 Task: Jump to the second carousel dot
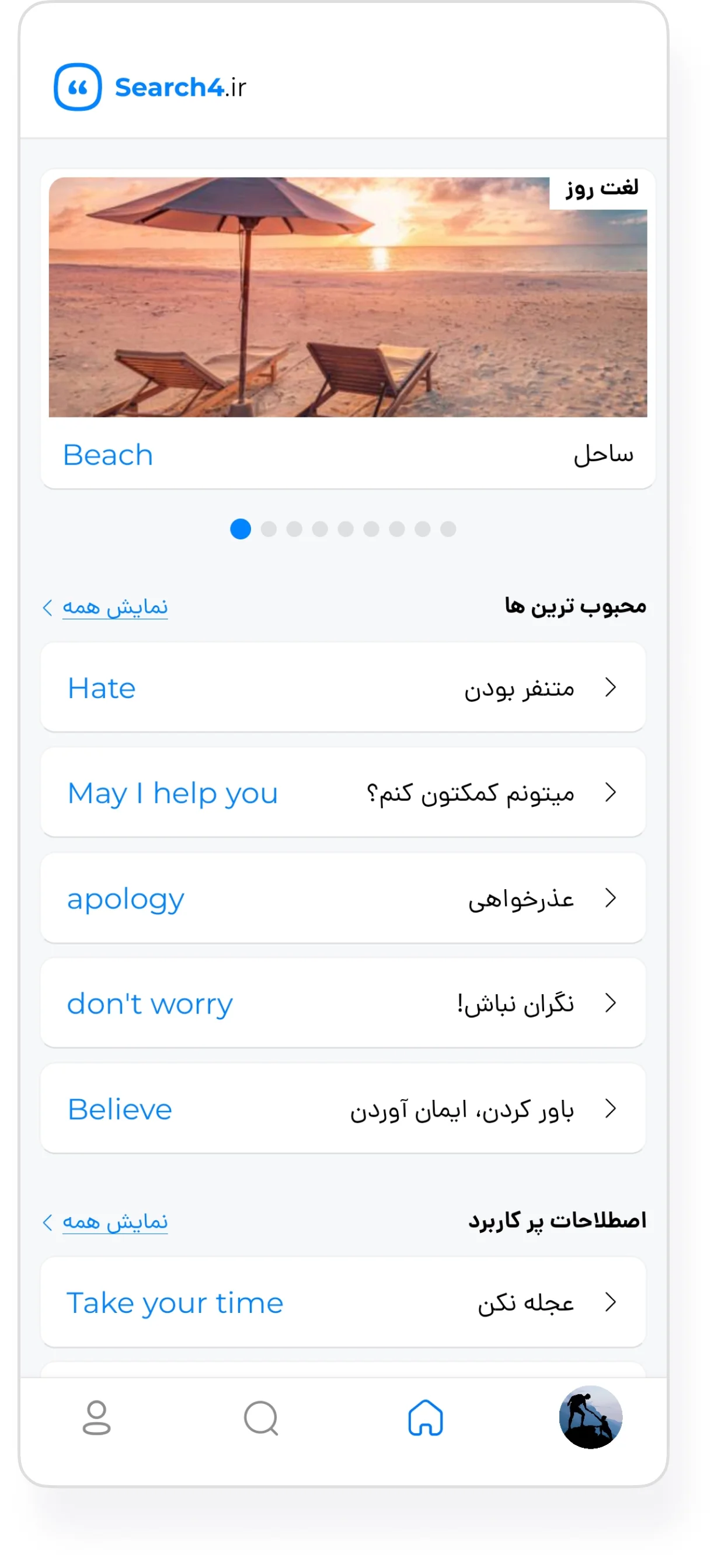point(269,529)
